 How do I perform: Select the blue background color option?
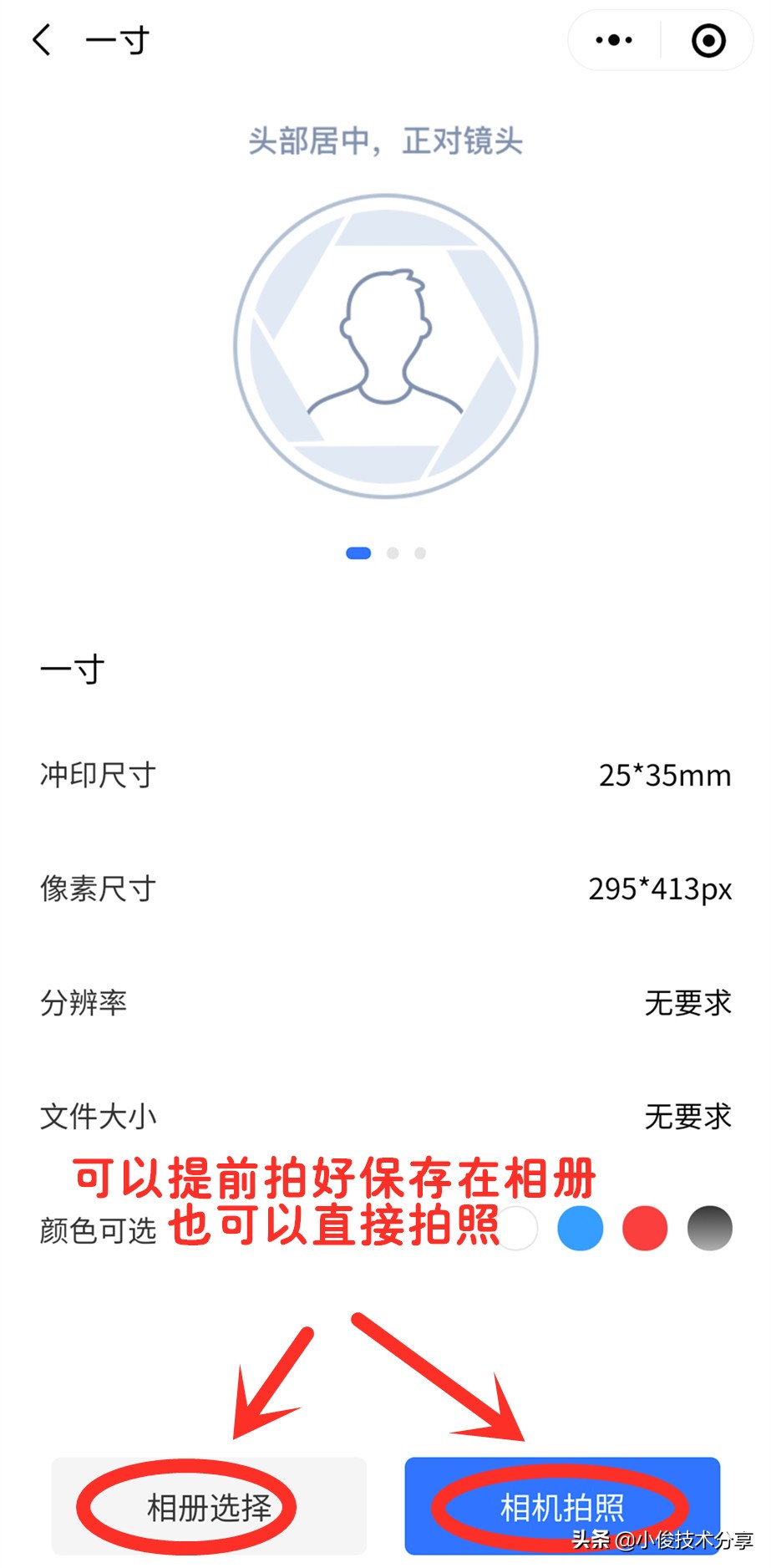point(581,1228)
